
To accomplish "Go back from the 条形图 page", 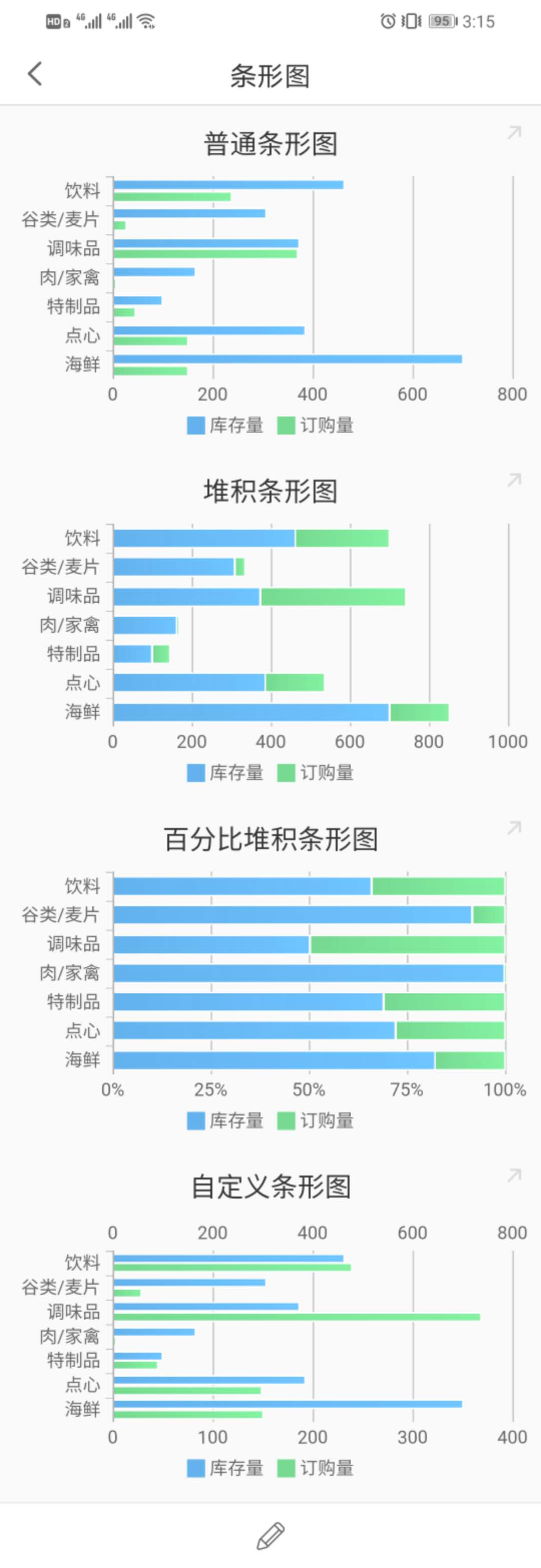I will pyautogui.click(x=36, y=74).
